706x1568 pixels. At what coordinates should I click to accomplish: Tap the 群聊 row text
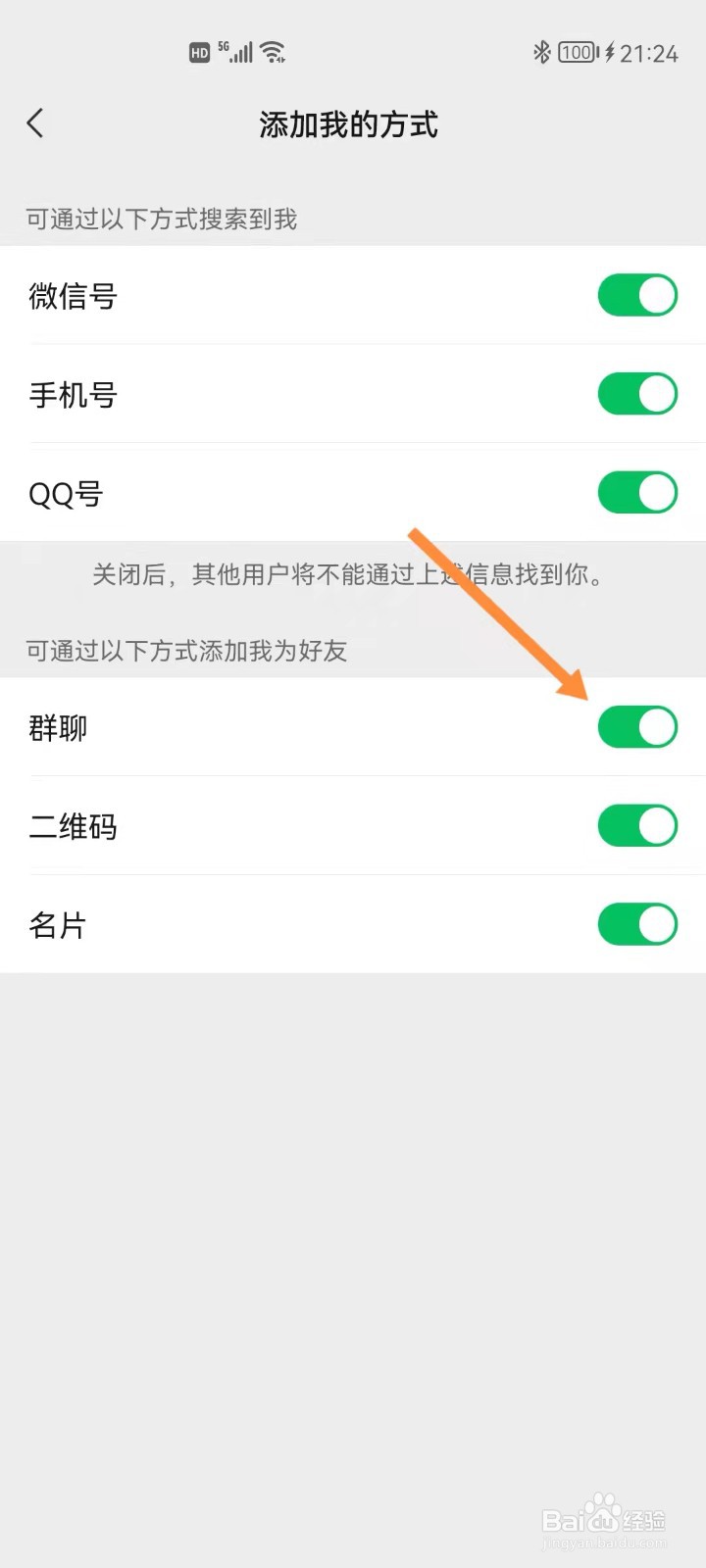coord(57,727)
